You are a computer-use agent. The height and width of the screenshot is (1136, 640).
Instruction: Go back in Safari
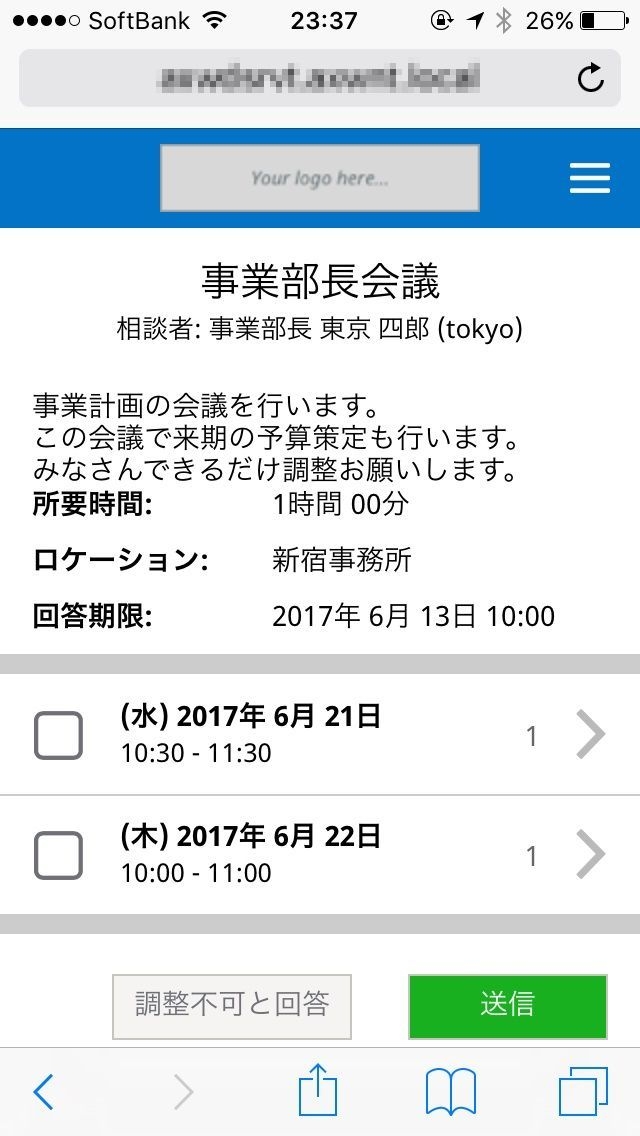(x=43, y=1093)
